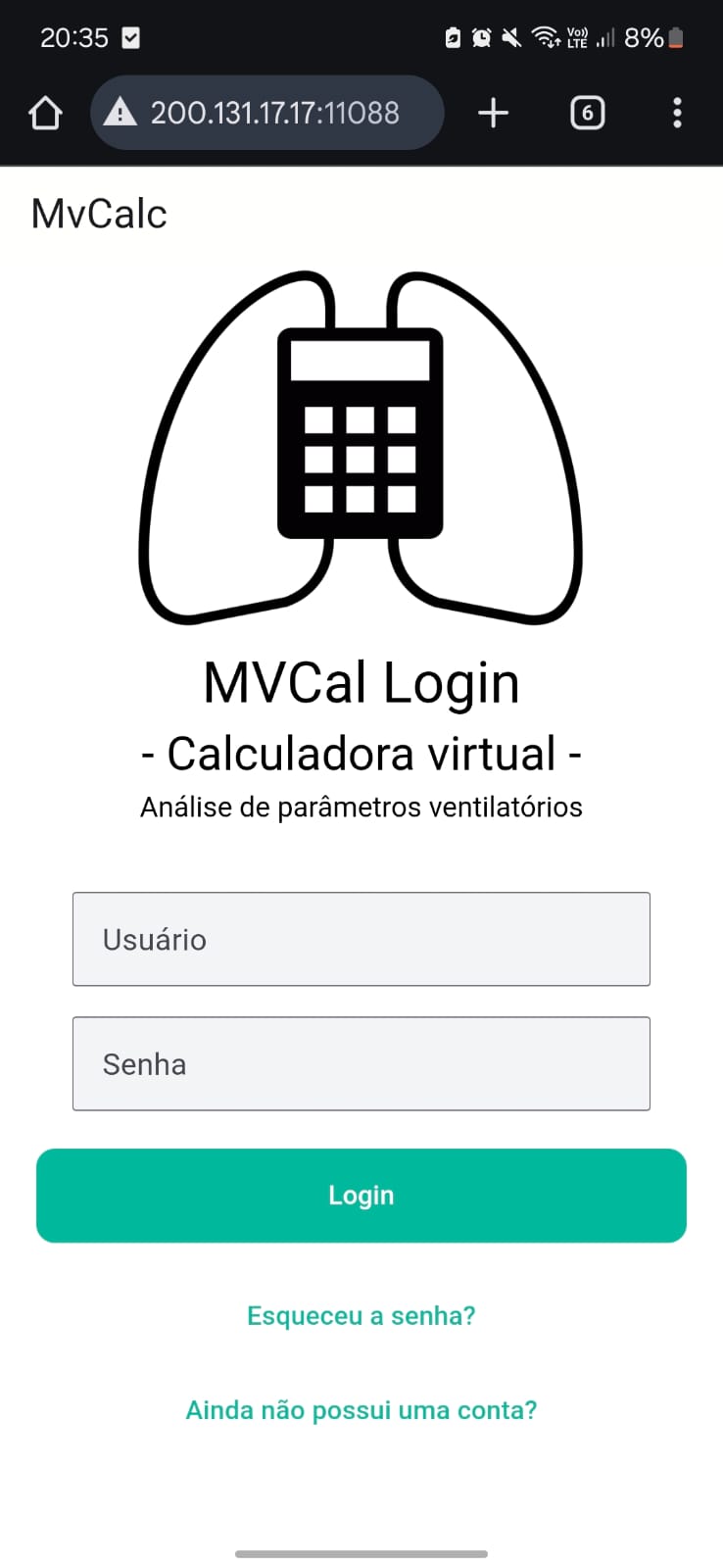Tap the MvCalc title in the header
723x1568 pixels.
click(x=99, y=214)
